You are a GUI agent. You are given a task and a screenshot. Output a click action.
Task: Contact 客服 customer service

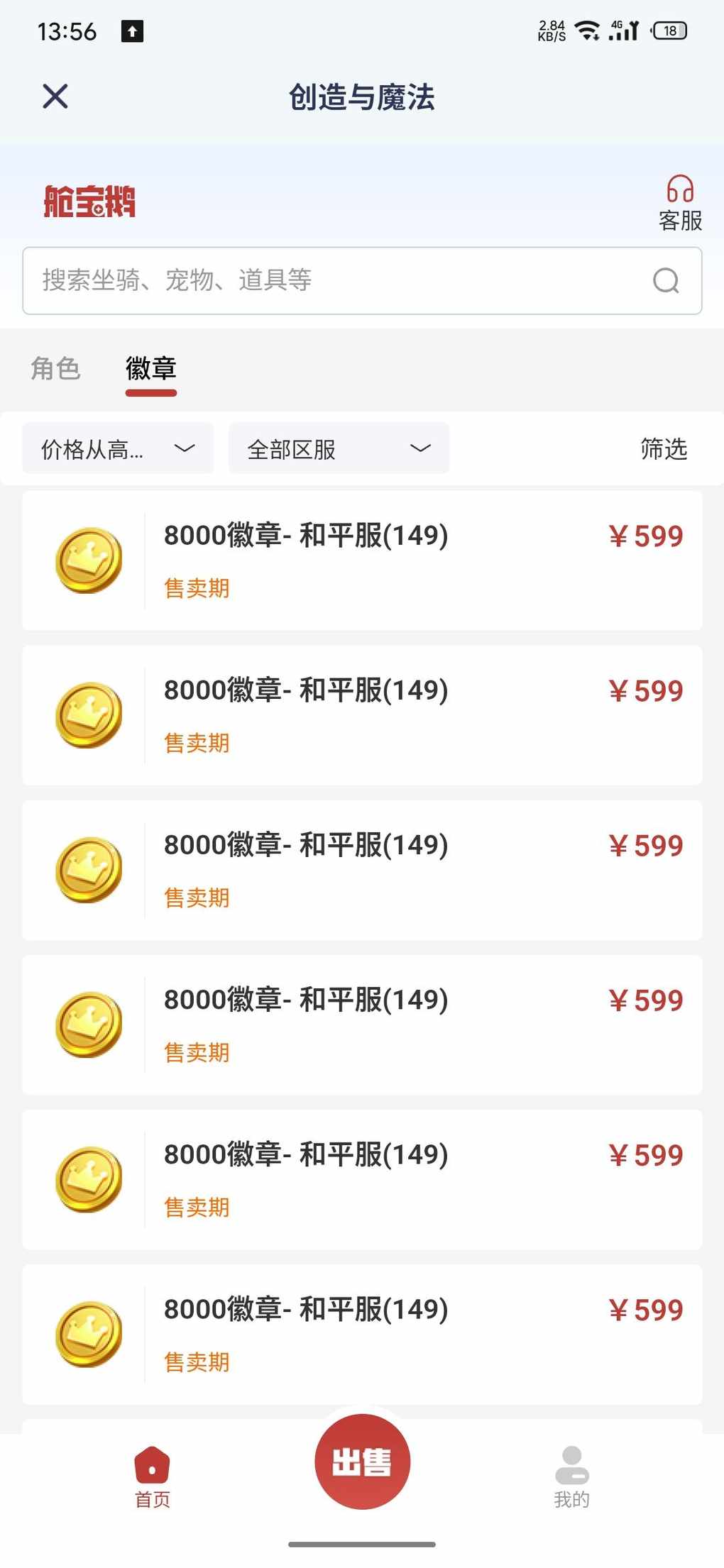pyautogui.click(x=679, y=204)
